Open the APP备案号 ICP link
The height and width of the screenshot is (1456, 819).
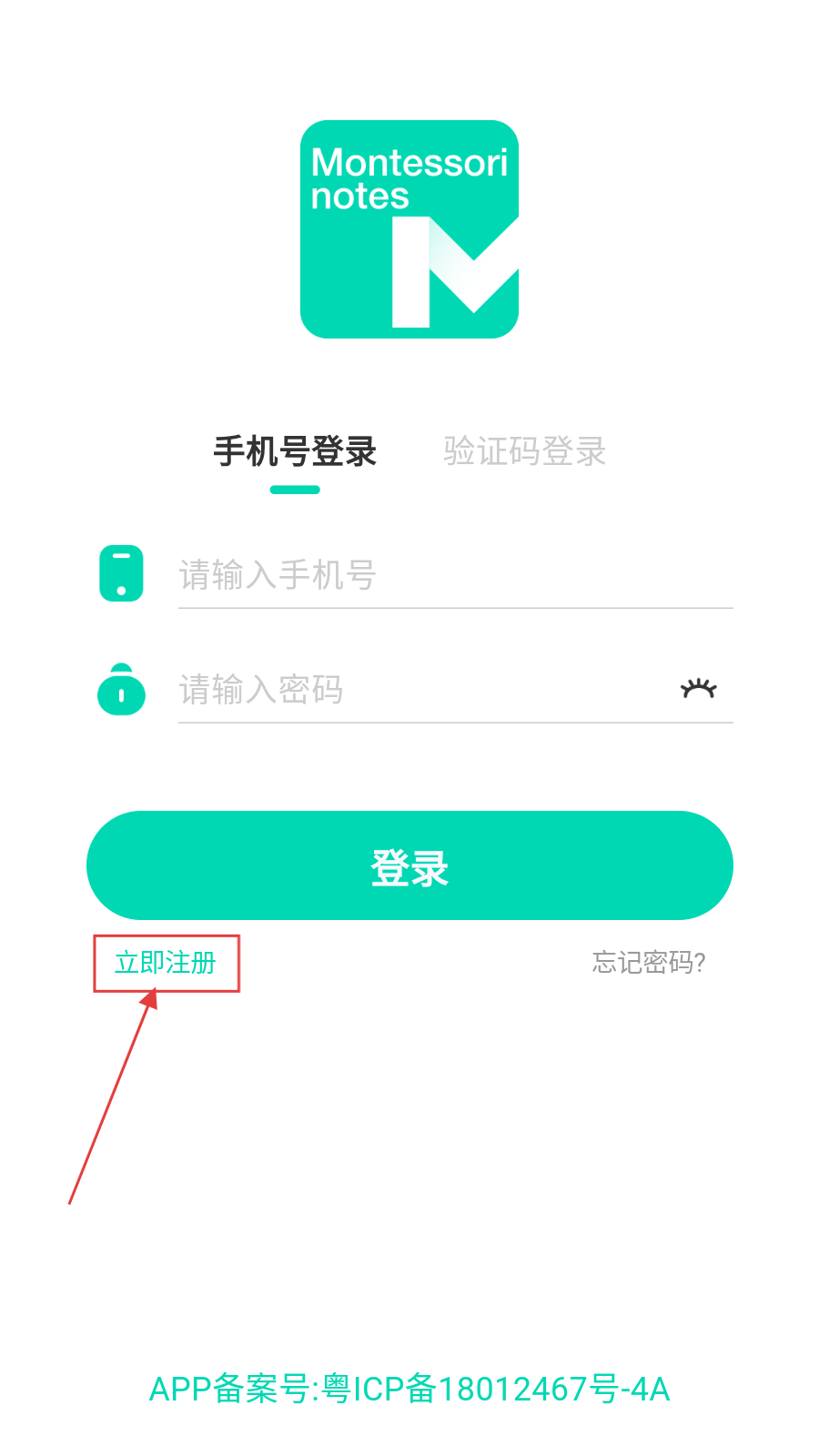(409, 1390)
